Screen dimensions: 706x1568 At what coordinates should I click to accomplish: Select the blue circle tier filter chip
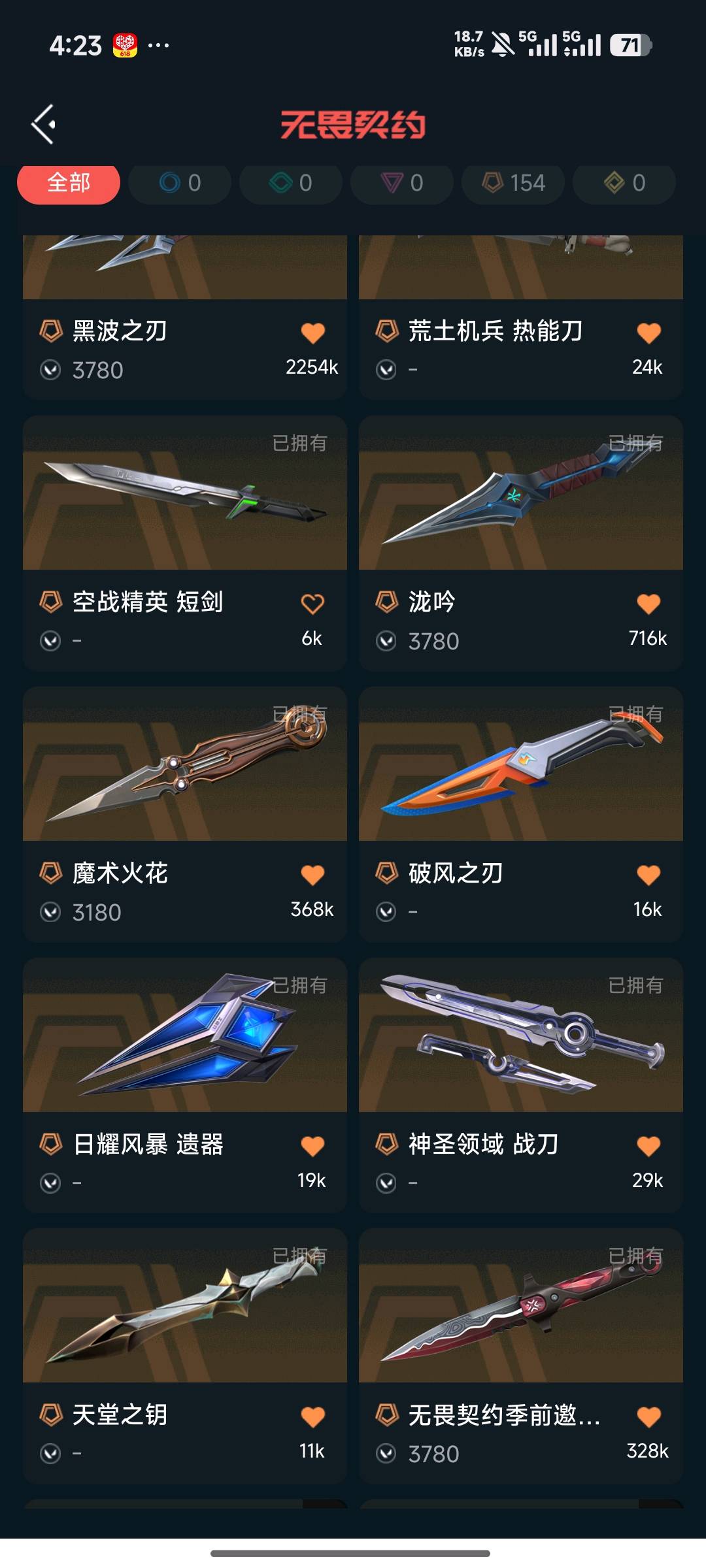coord(180,182)
